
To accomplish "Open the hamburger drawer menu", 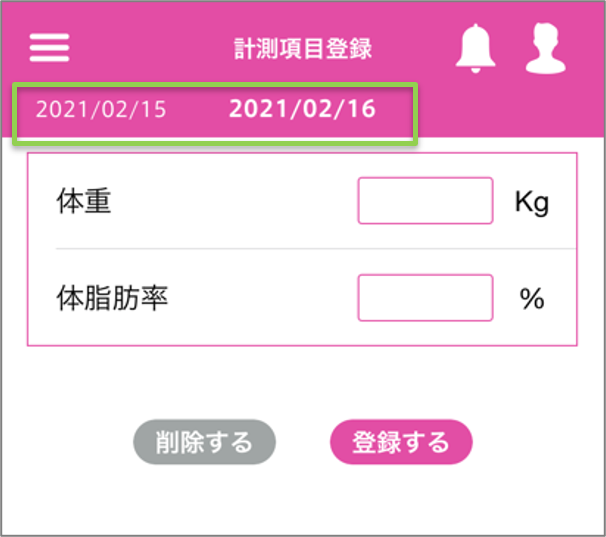I will [50, 48].
